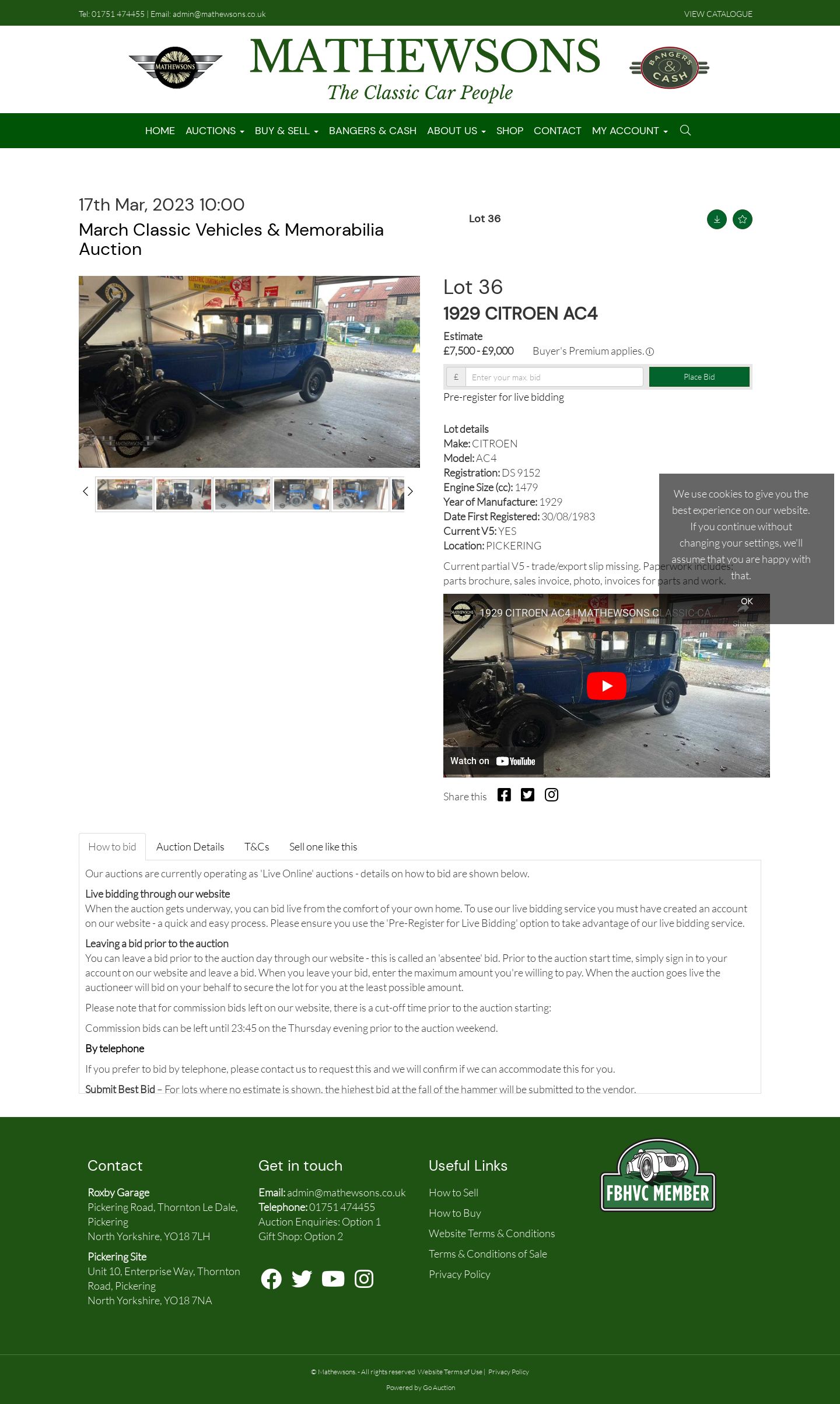Download the lot details
840x1404 pixels.
coord(716,219)
